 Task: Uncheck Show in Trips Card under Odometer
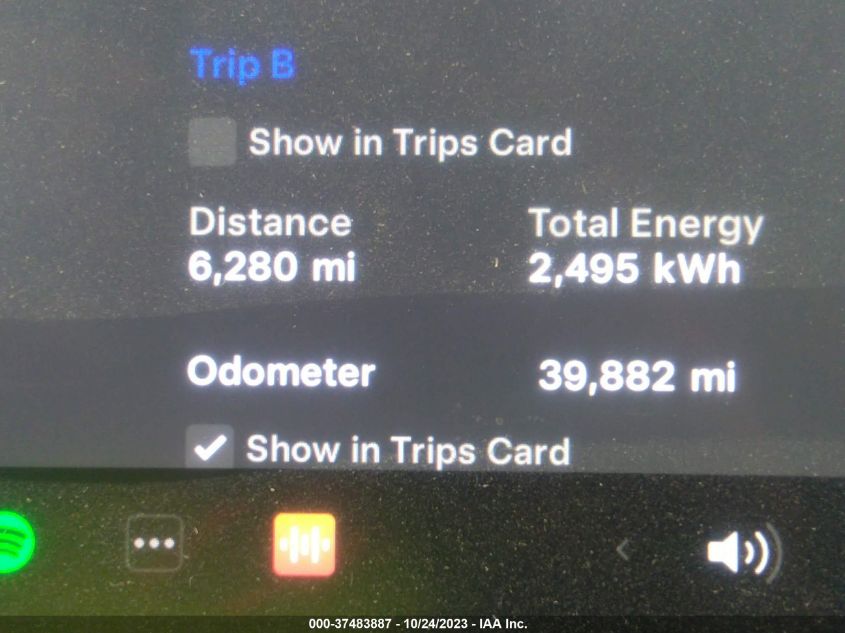click(210, 448)
